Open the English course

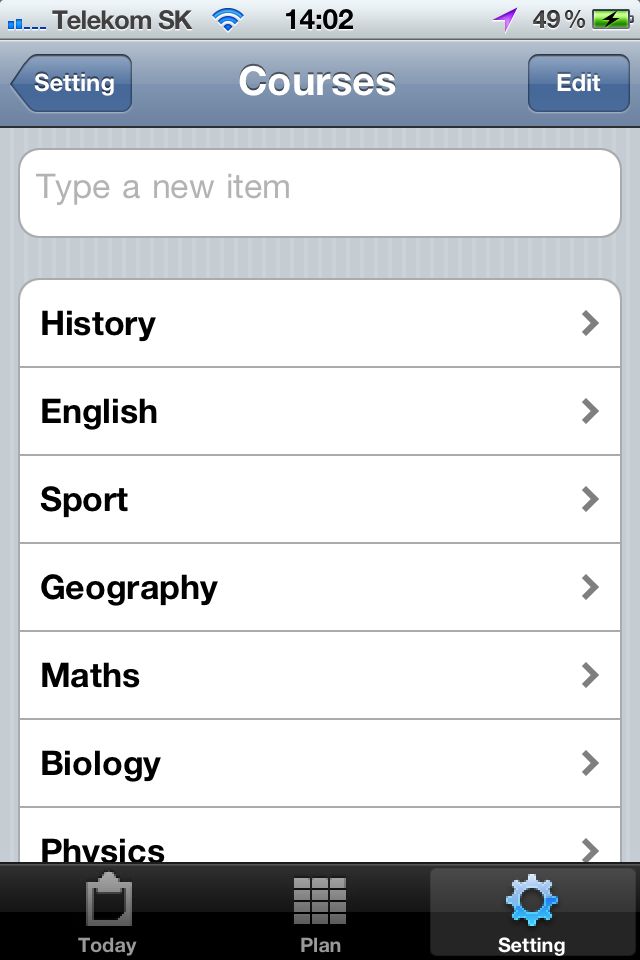(x=320, y=412)
